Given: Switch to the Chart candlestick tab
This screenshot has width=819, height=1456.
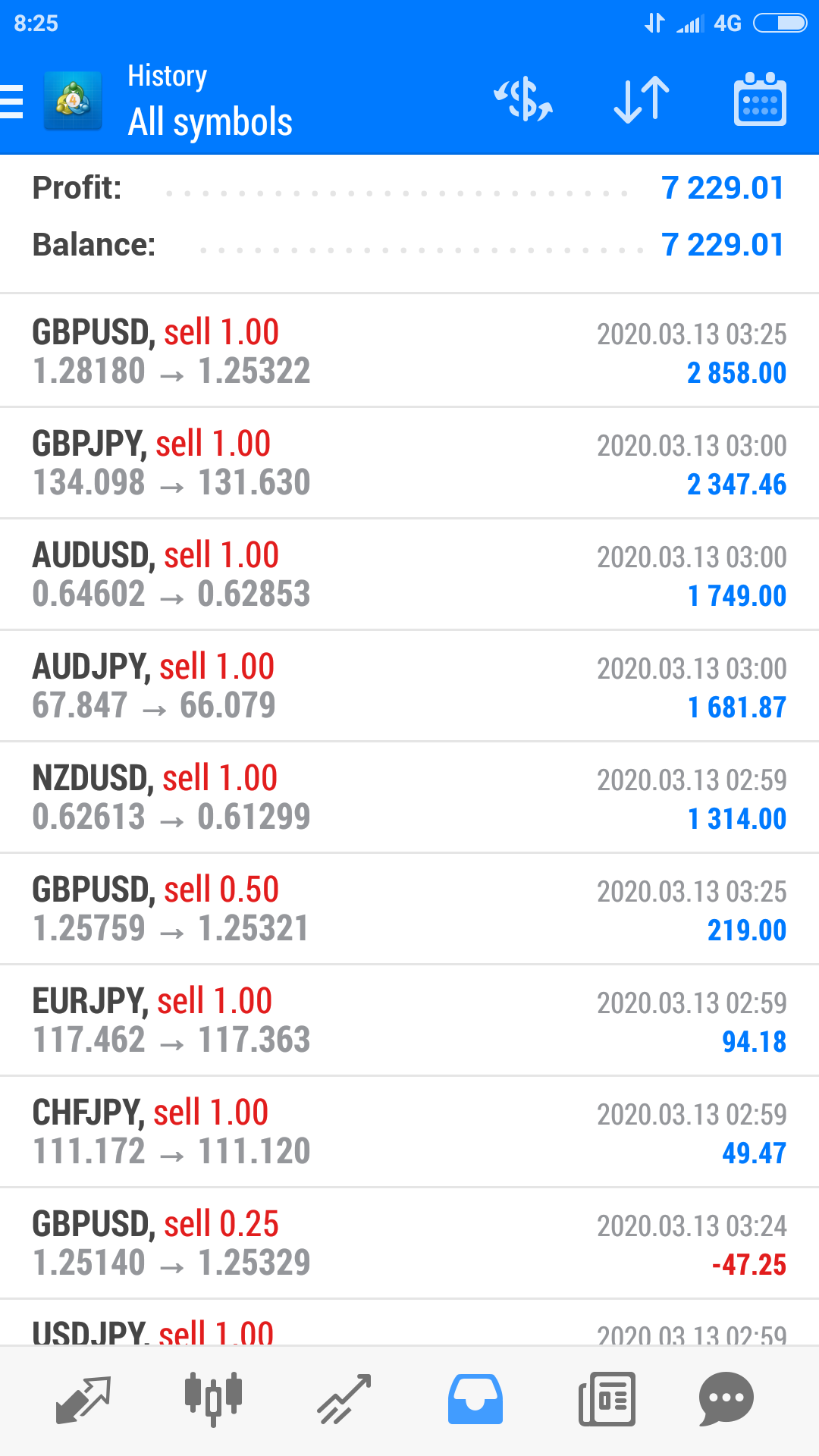Looking at the screenshot, I should pos(213,1400).
